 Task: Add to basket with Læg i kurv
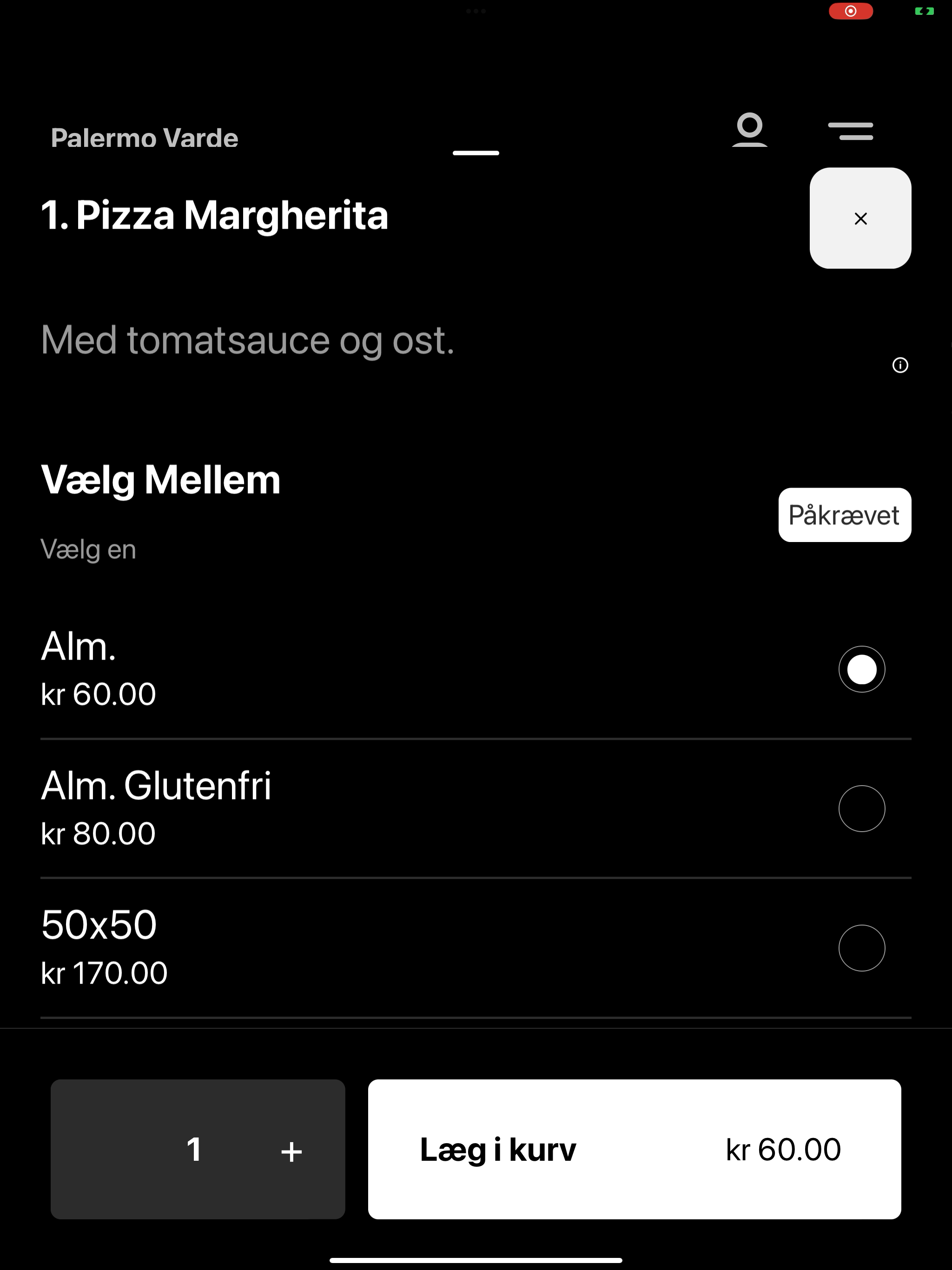(635, 1150)
